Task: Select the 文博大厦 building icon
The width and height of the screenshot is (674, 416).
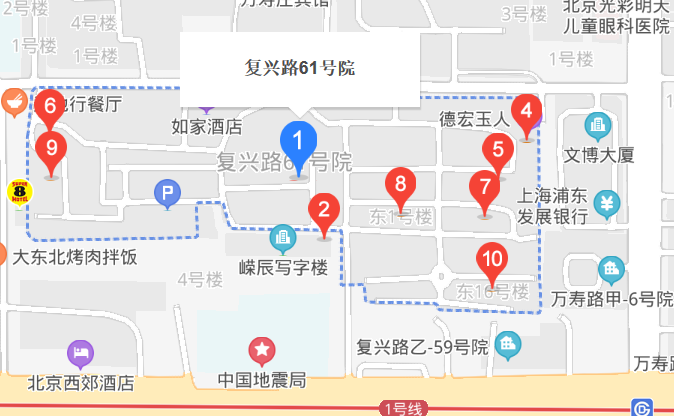Action: pyautogui.click(x=599, y=126)
